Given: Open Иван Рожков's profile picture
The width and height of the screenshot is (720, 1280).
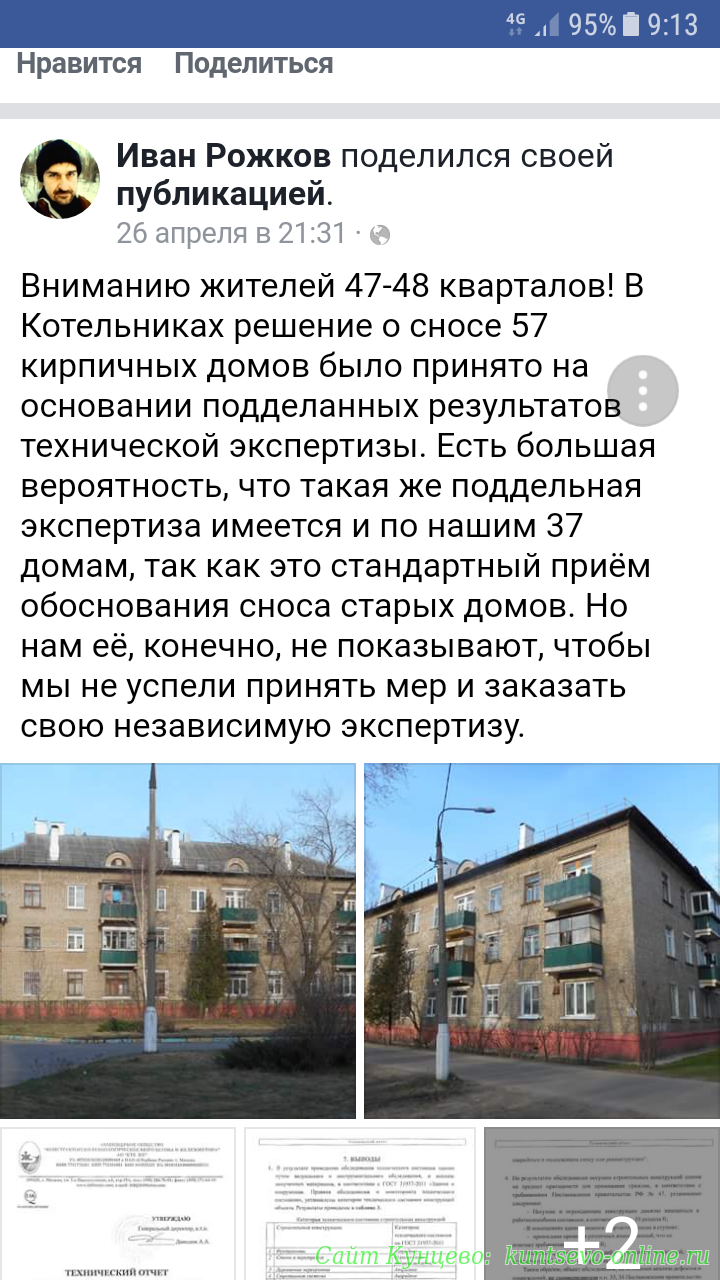Looking at the screenshot, I should point(60,179).
